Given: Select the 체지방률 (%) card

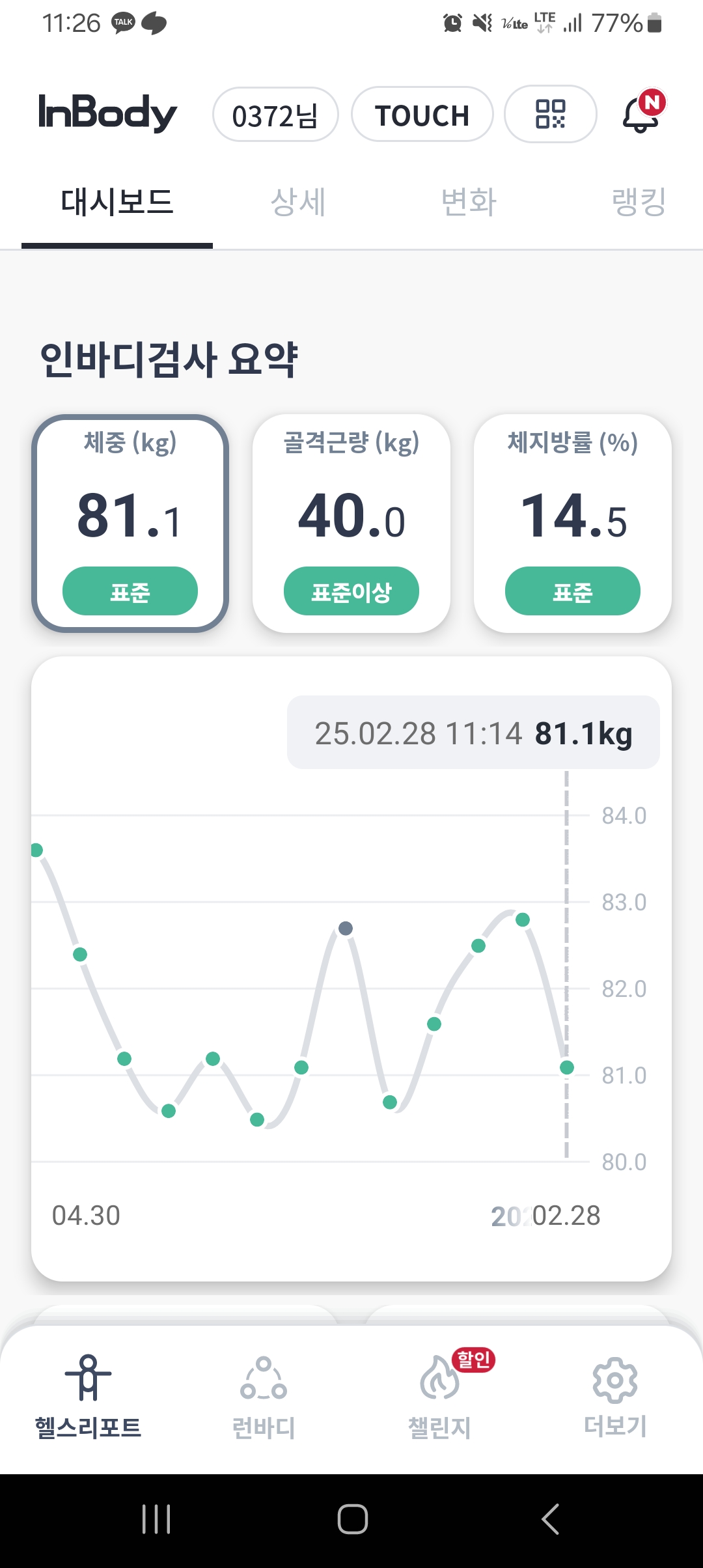Looking at the screenshot, I should 573,524.
